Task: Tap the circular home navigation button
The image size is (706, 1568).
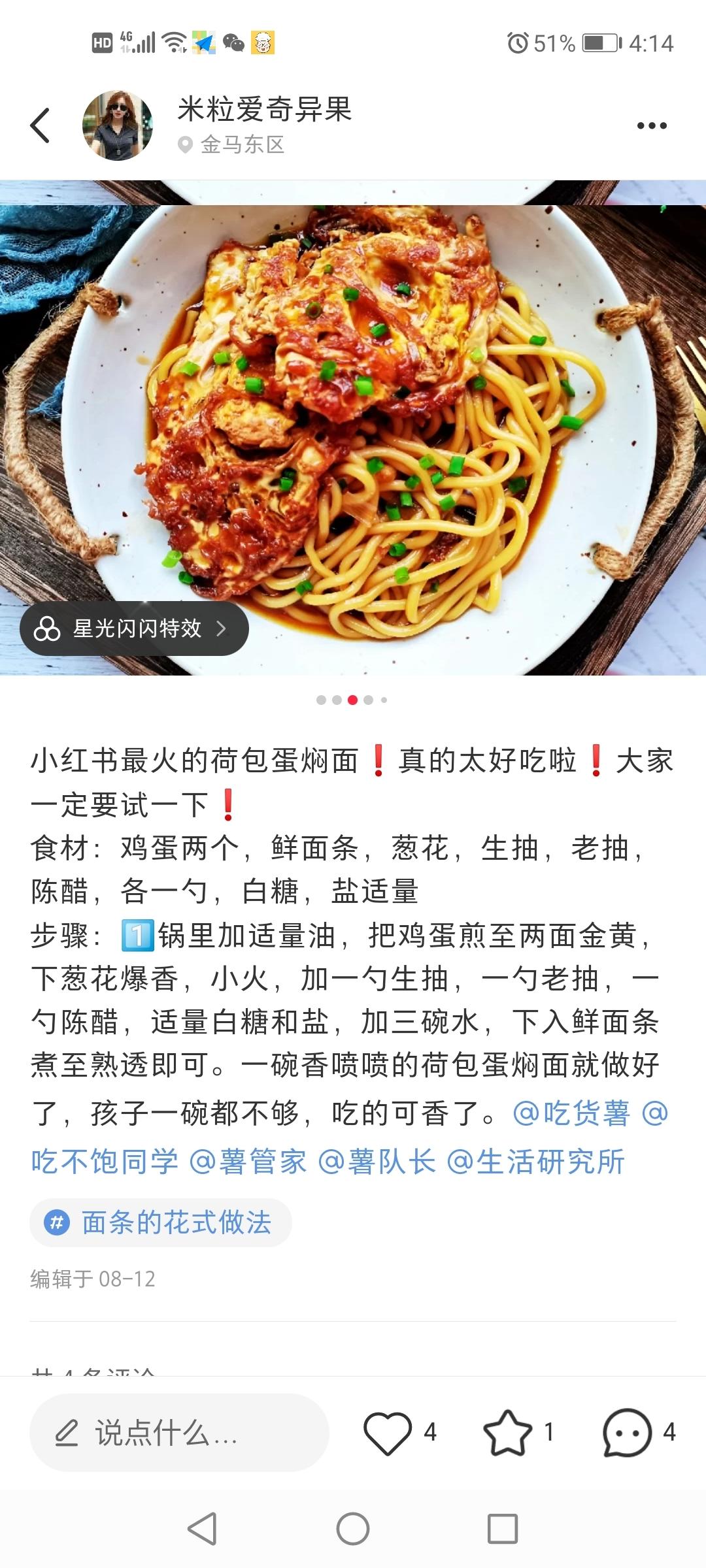Action: pyautogui.click(x=353, y=1530)
